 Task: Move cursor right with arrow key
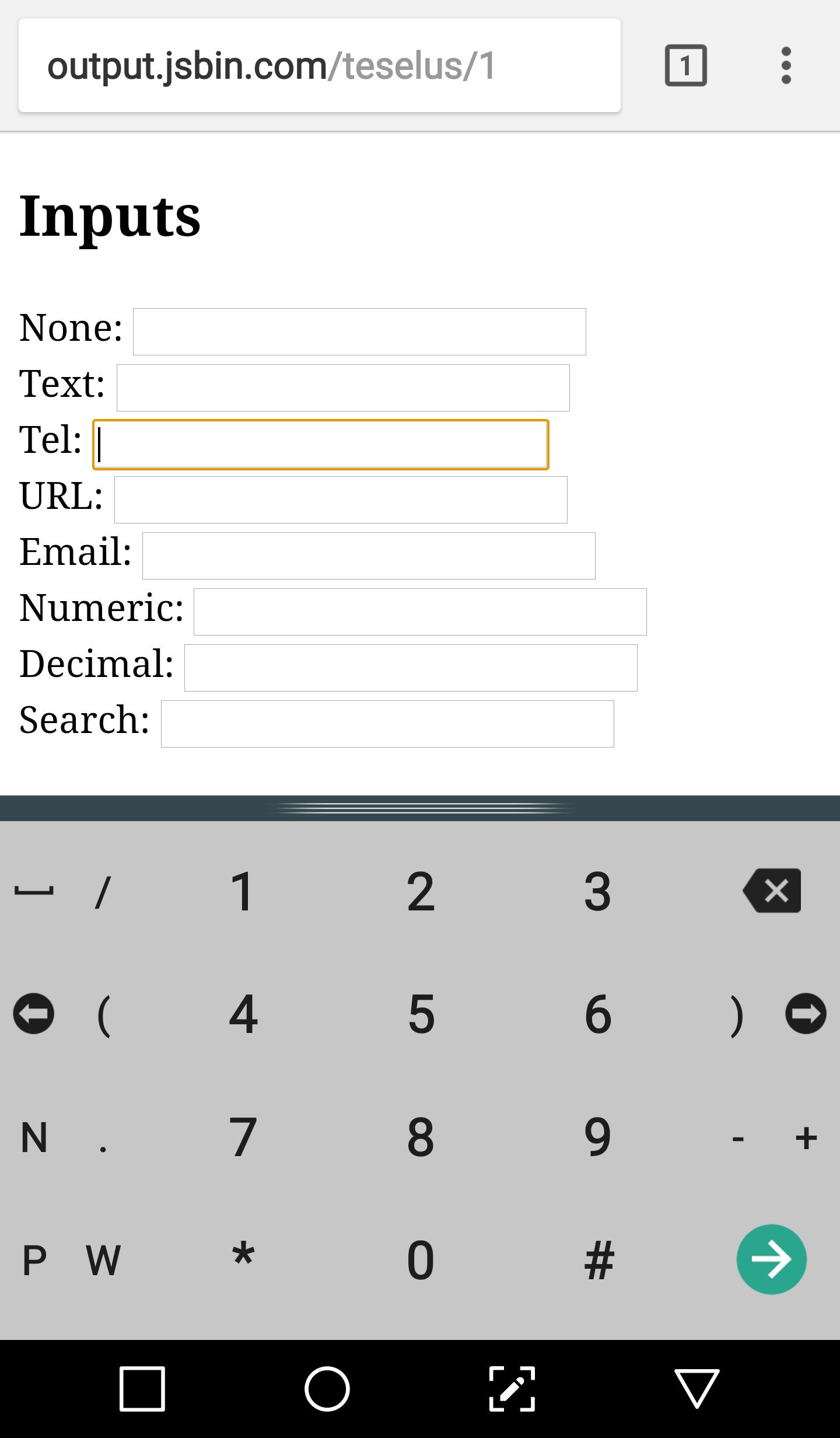(x=806, y=1014)
